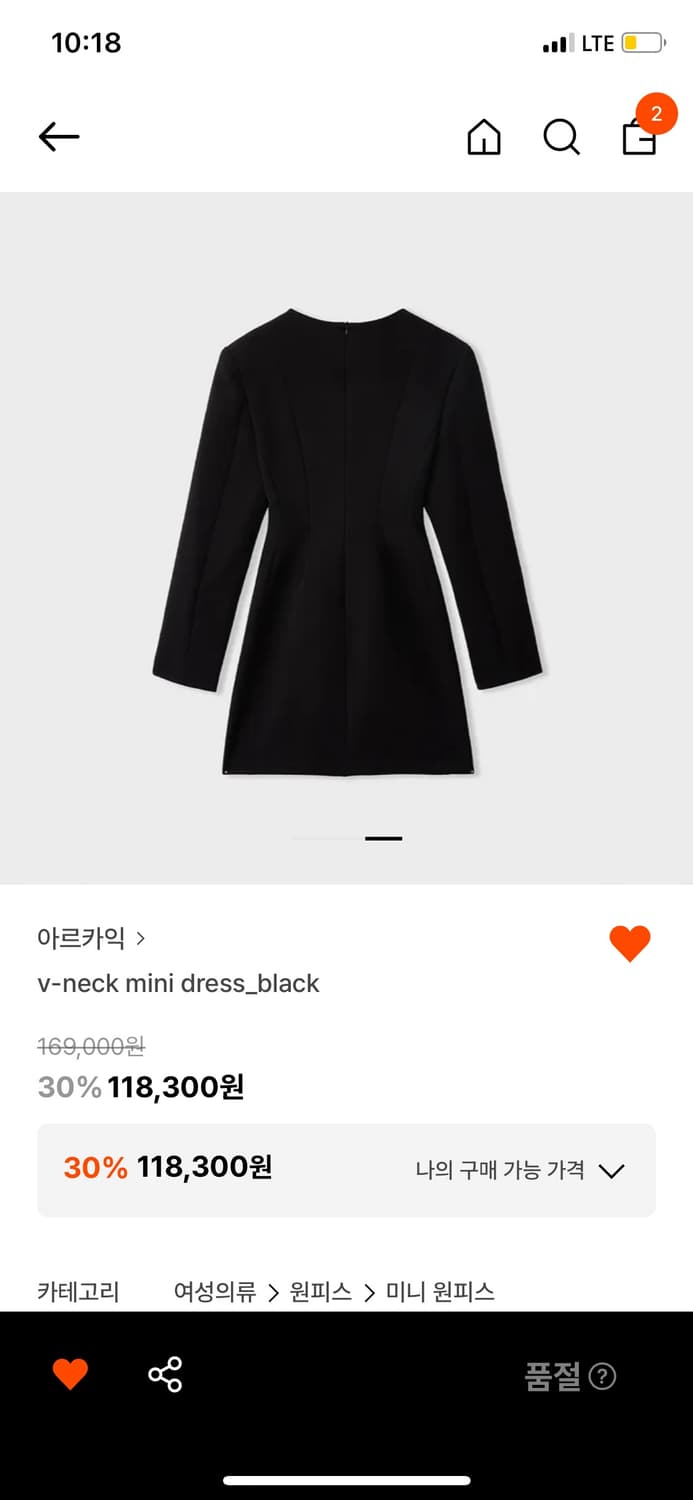Screen dimensions: 693x1500
Task: Tap the 품절 help question mark
Action: click(x=602, y=1377)
